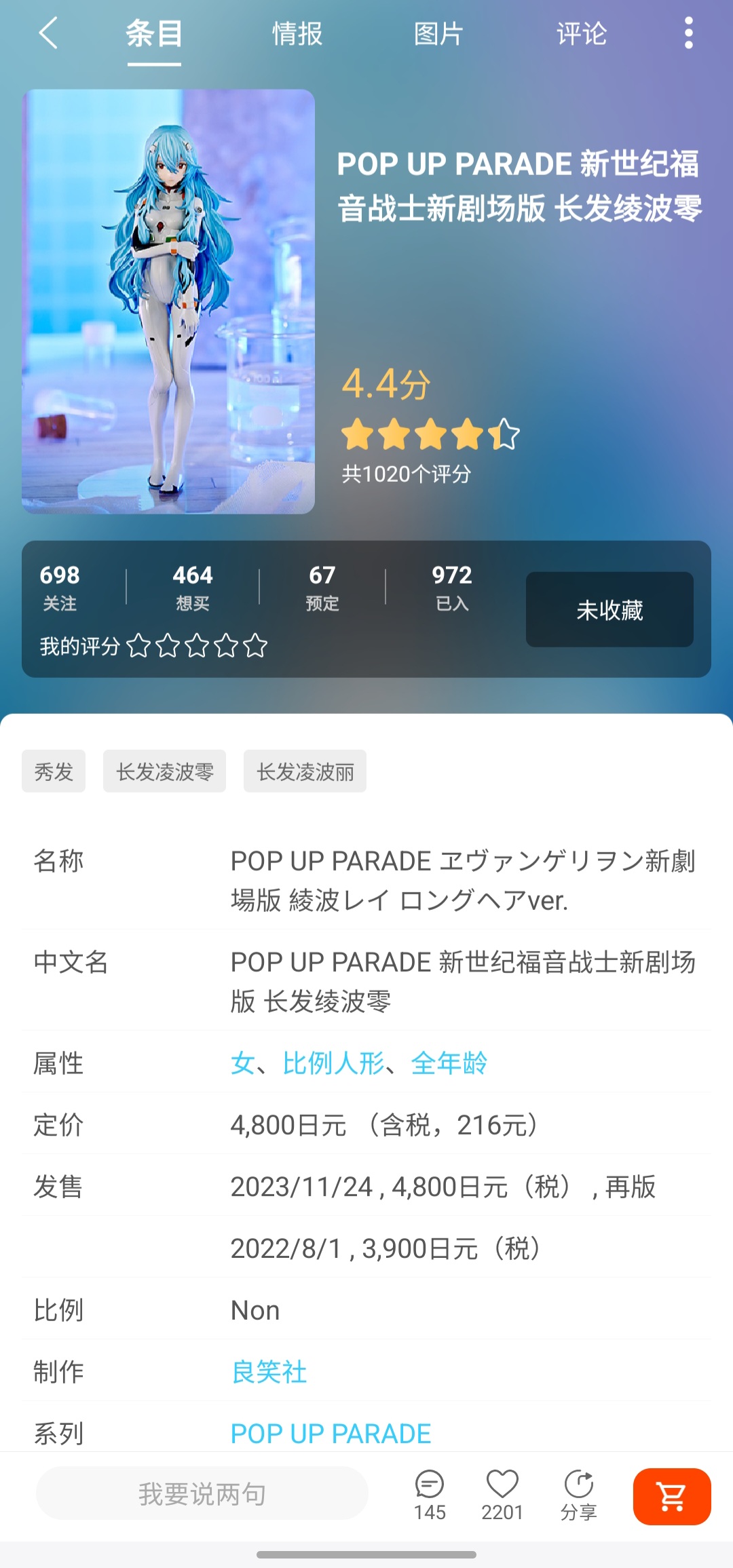Open the three-dot overflow menu
Screen dimensions: 733x1568
688,33
